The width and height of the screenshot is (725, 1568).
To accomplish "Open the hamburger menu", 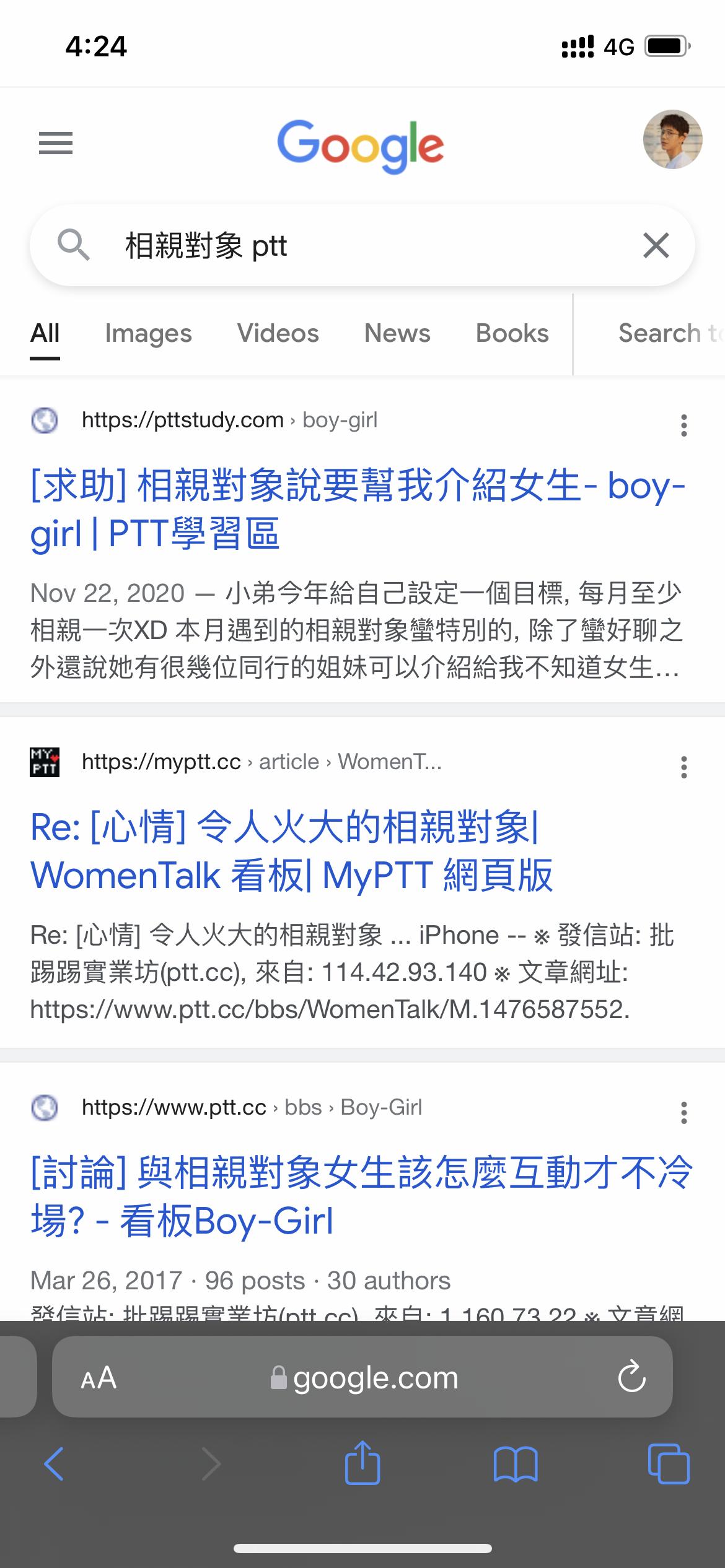I will tap(56, 143).
